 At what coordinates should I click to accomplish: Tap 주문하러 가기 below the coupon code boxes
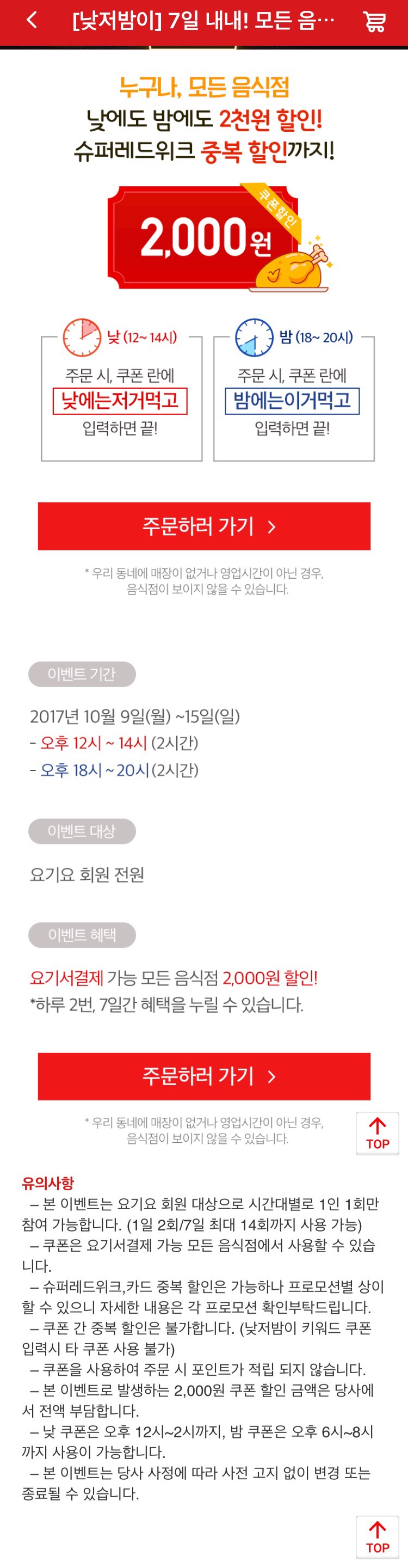pos(203,526)
